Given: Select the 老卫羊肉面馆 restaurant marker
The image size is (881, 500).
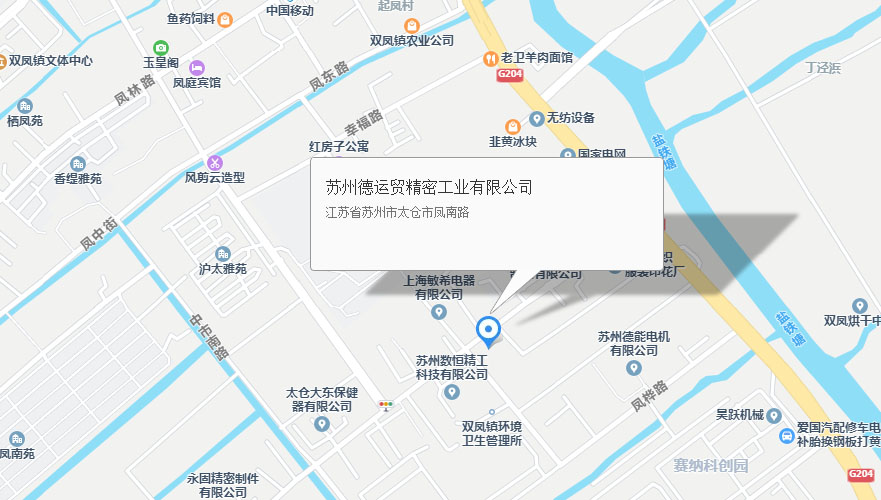Looking at the screenshot, I should [x=491, y=59].
